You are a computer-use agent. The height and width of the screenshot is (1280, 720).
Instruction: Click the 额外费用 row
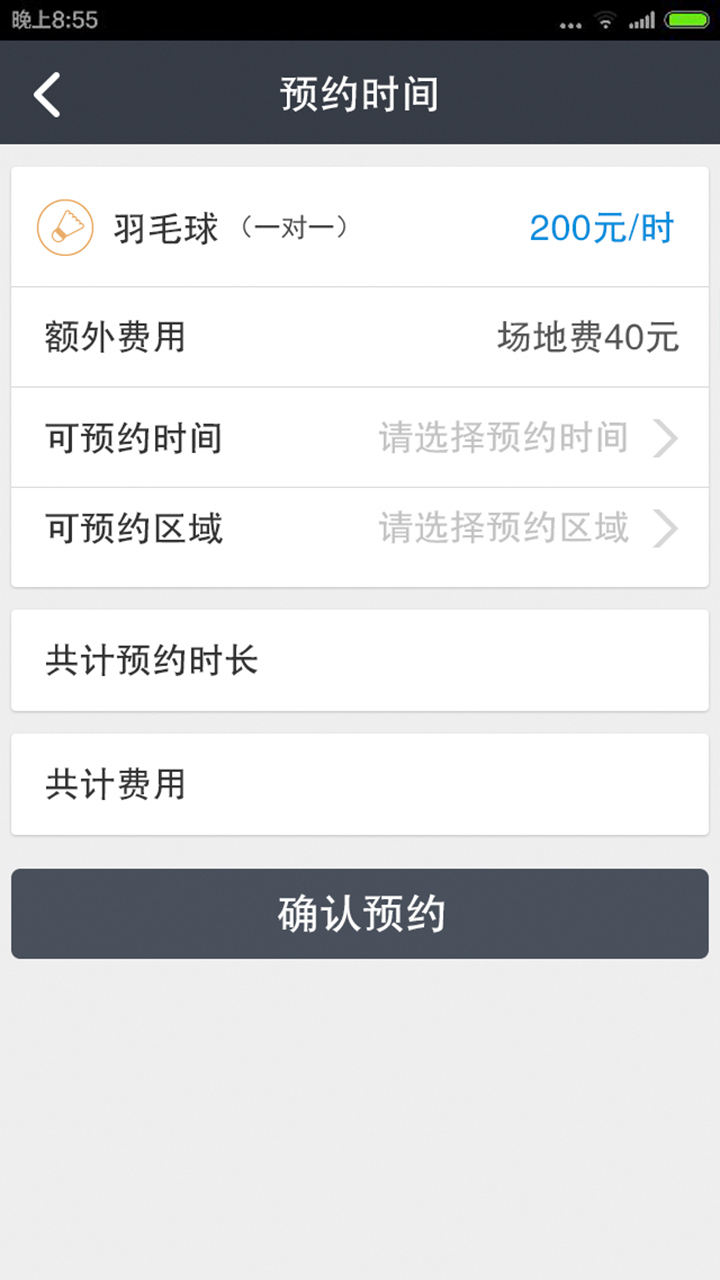pyautogui.click(x=360, y=337)
